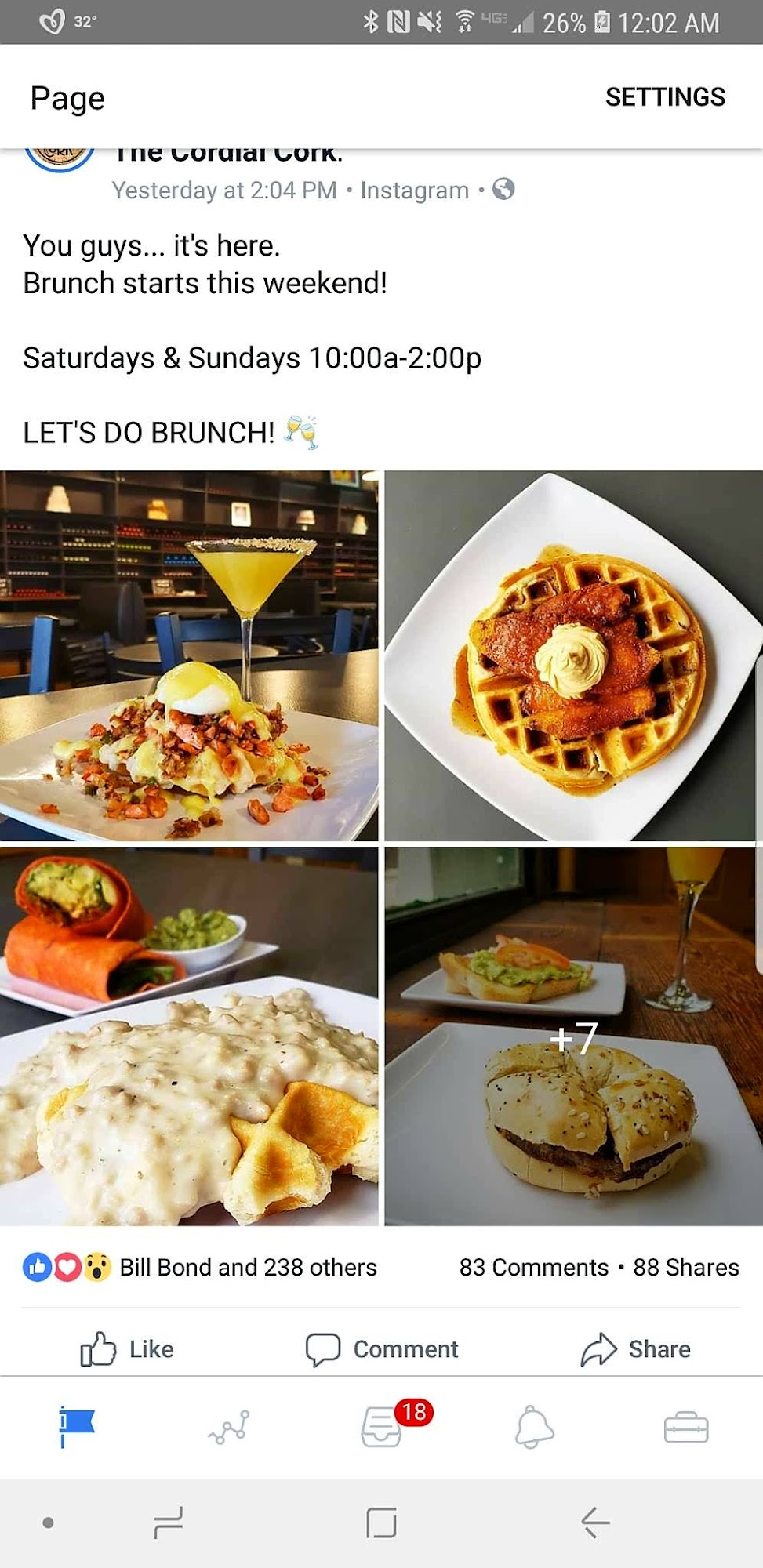Tap the Instagram source link

pos(414,191)
